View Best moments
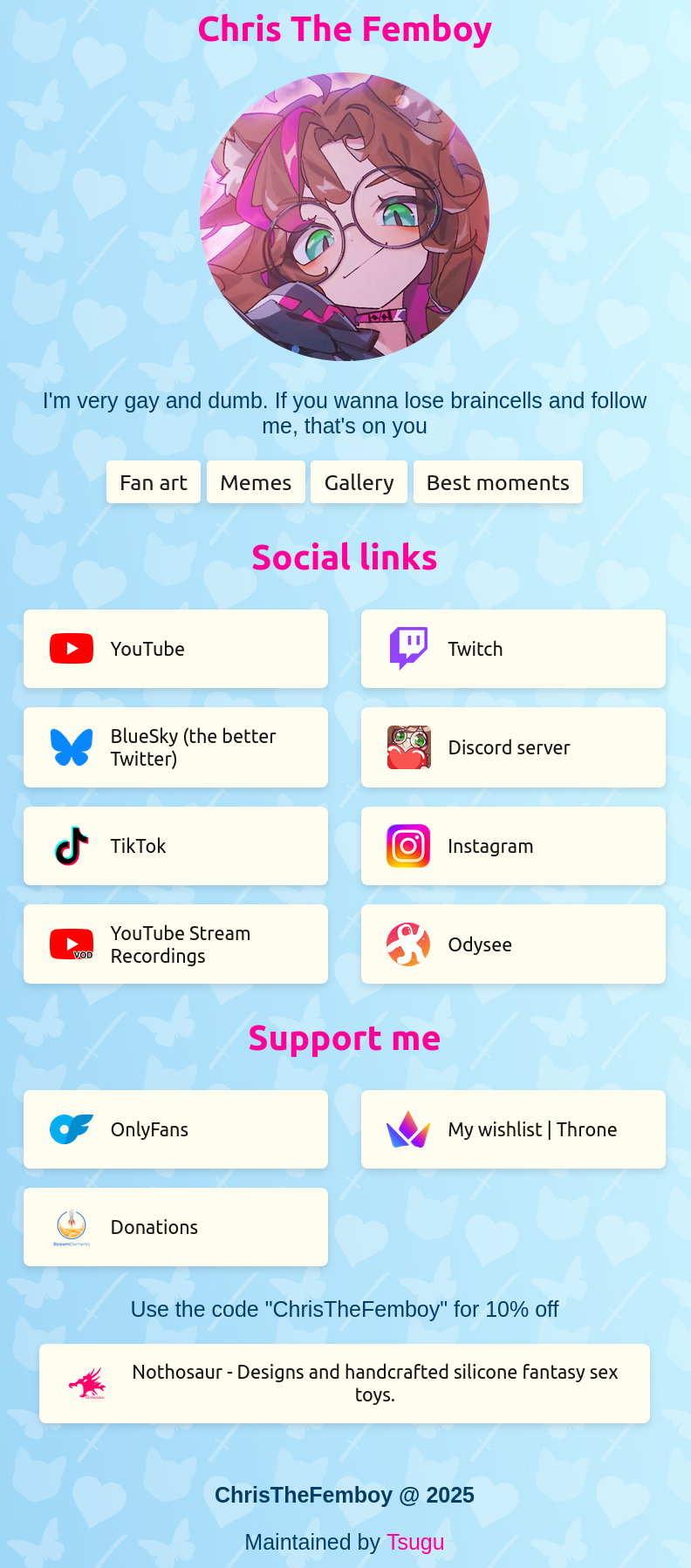Image resolution: width=691 pixels, height=1568 pixels. (x=497, y=482)
